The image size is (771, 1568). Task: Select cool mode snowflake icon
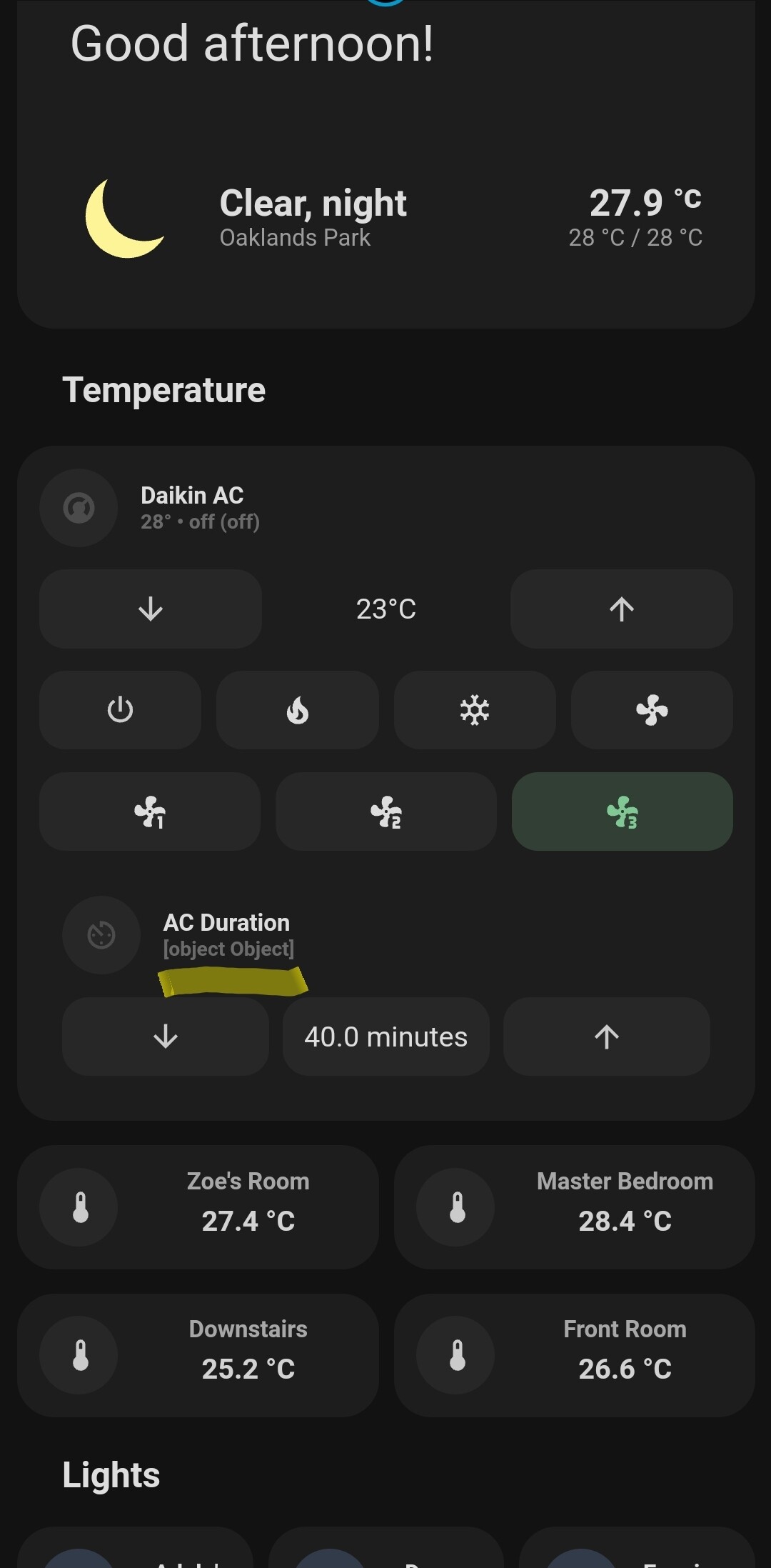[474, 710]
